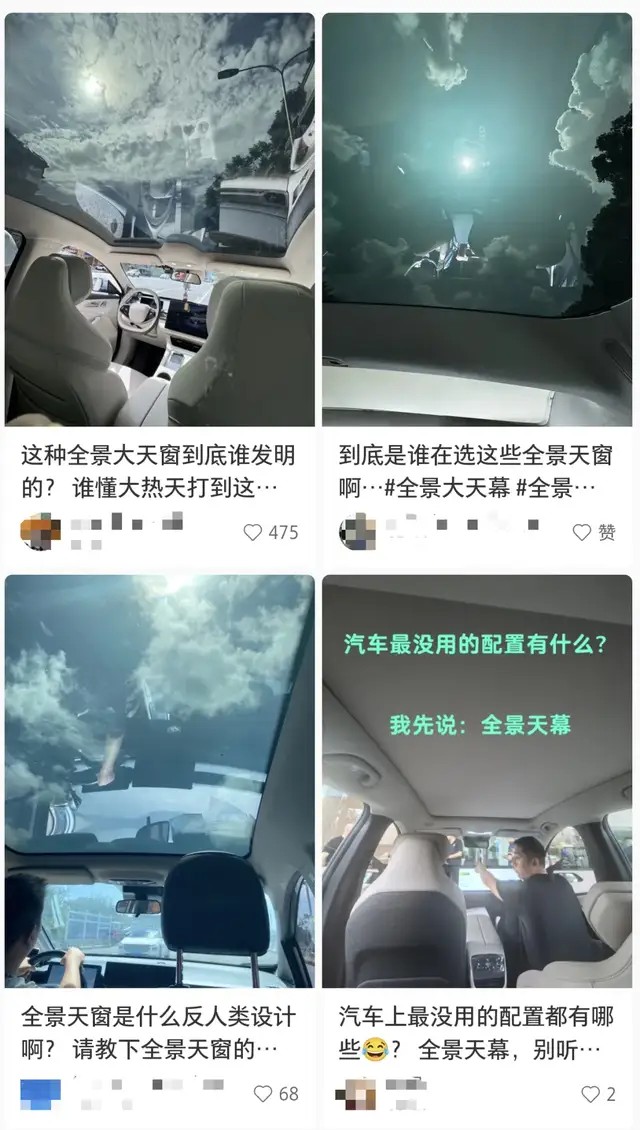
Task: View author avatar under "到底是谁在选这些全景天窗啊"
Action: coord(357,532)
